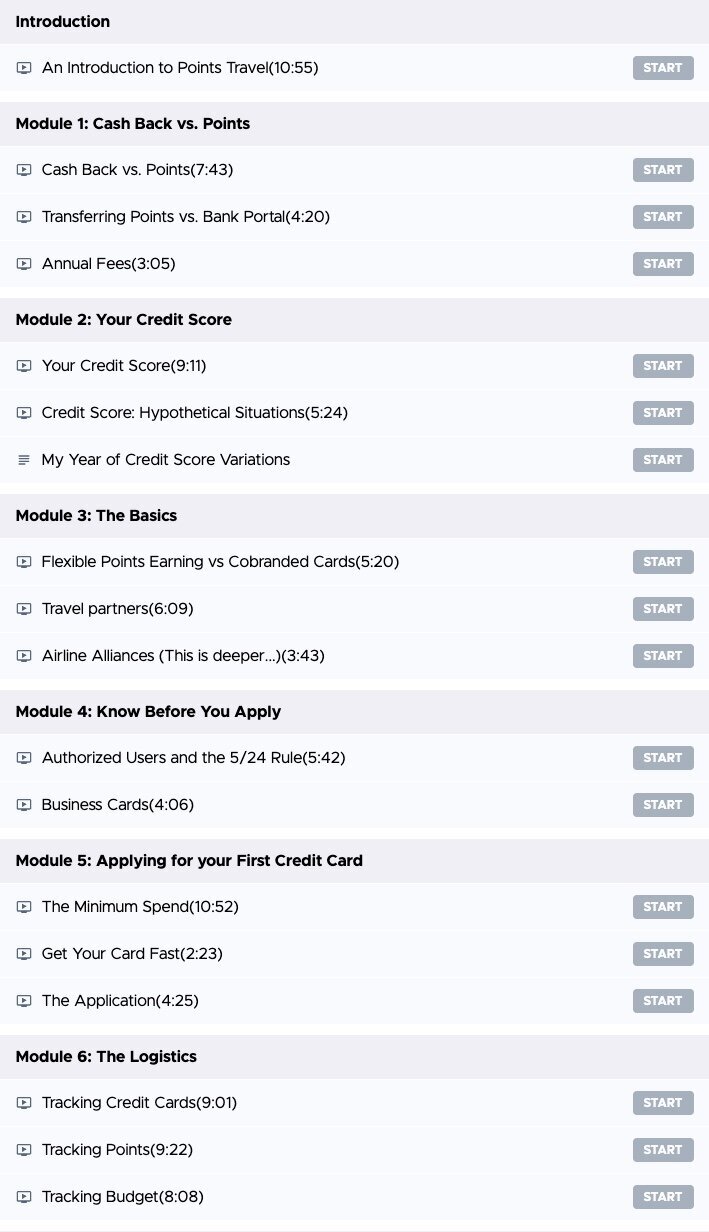Viewport: 709px width, 1232px height.
Task: Start the Tracking Points lesson
Action: click(663, 1150)
